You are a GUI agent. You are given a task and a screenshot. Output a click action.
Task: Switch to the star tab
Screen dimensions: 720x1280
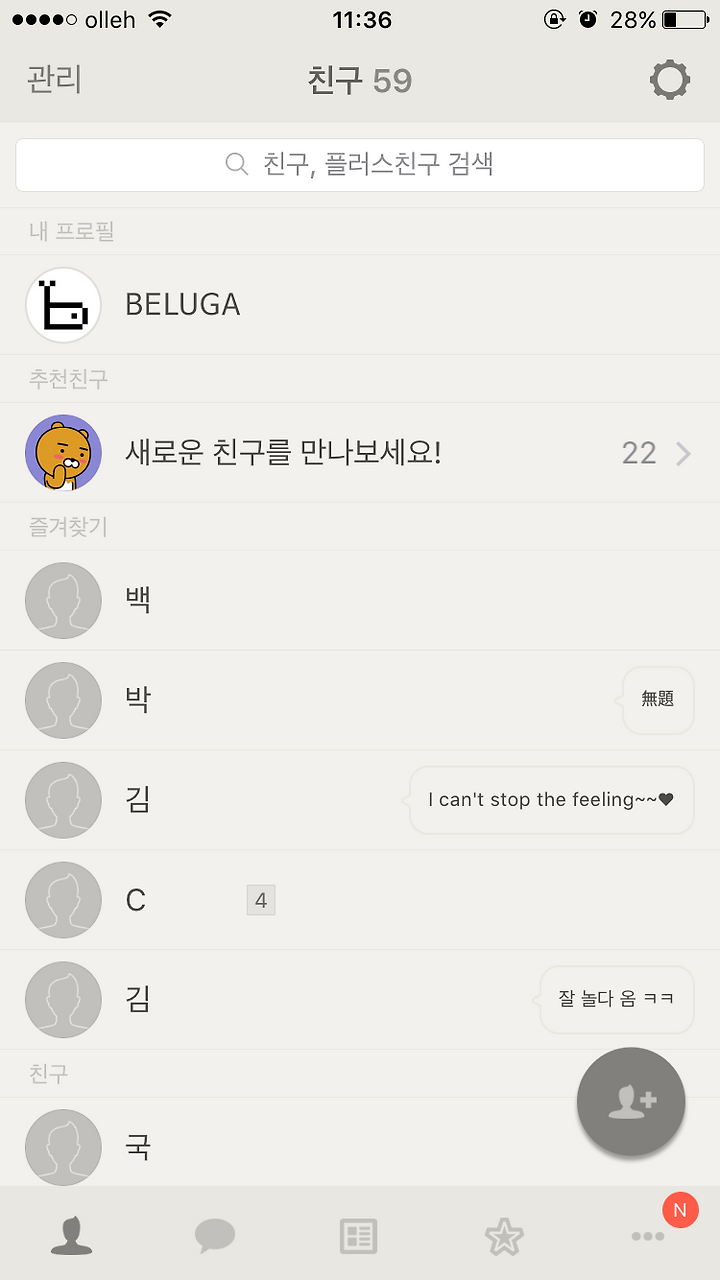click(504, 1237)
